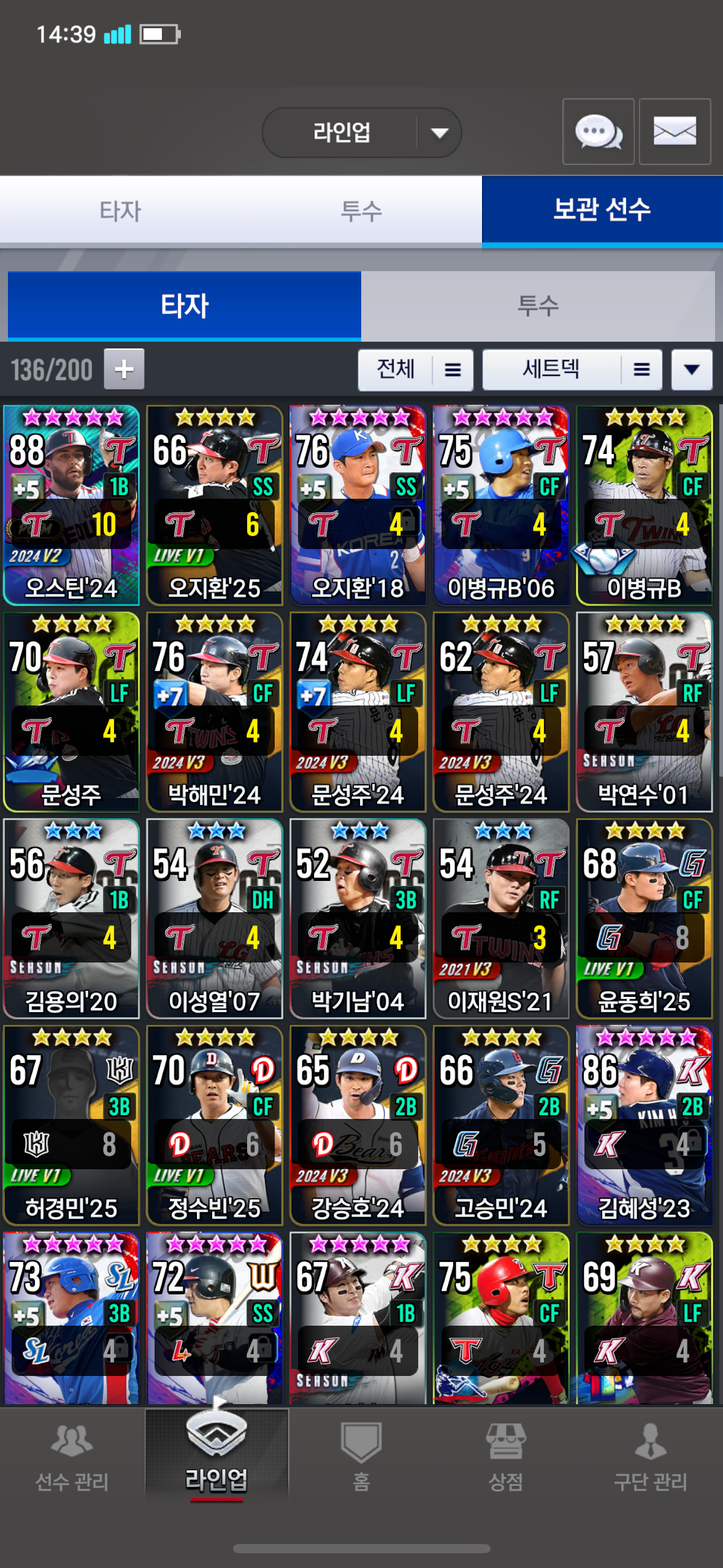Select the 이성열'07 player card
The height and width of the screenshot is (1568, 723).
coord(215,918)
